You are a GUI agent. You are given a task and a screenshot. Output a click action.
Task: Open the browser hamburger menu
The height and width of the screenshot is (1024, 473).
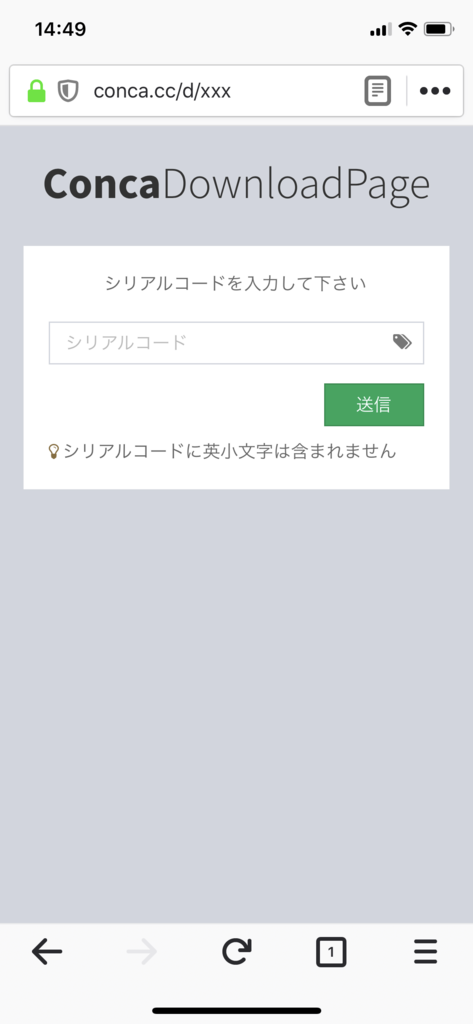click(425, 953)
